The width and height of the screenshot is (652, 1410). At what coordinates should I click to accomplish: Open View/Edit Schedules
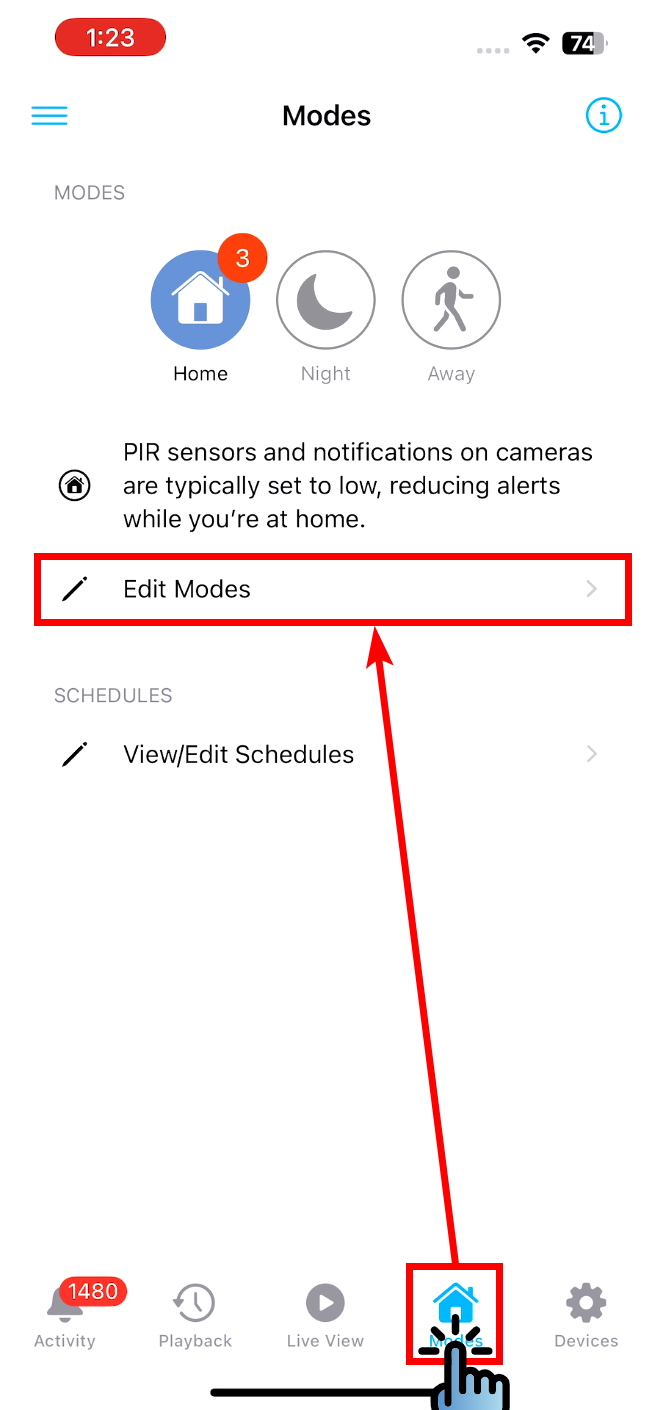(x=332, y=755)
